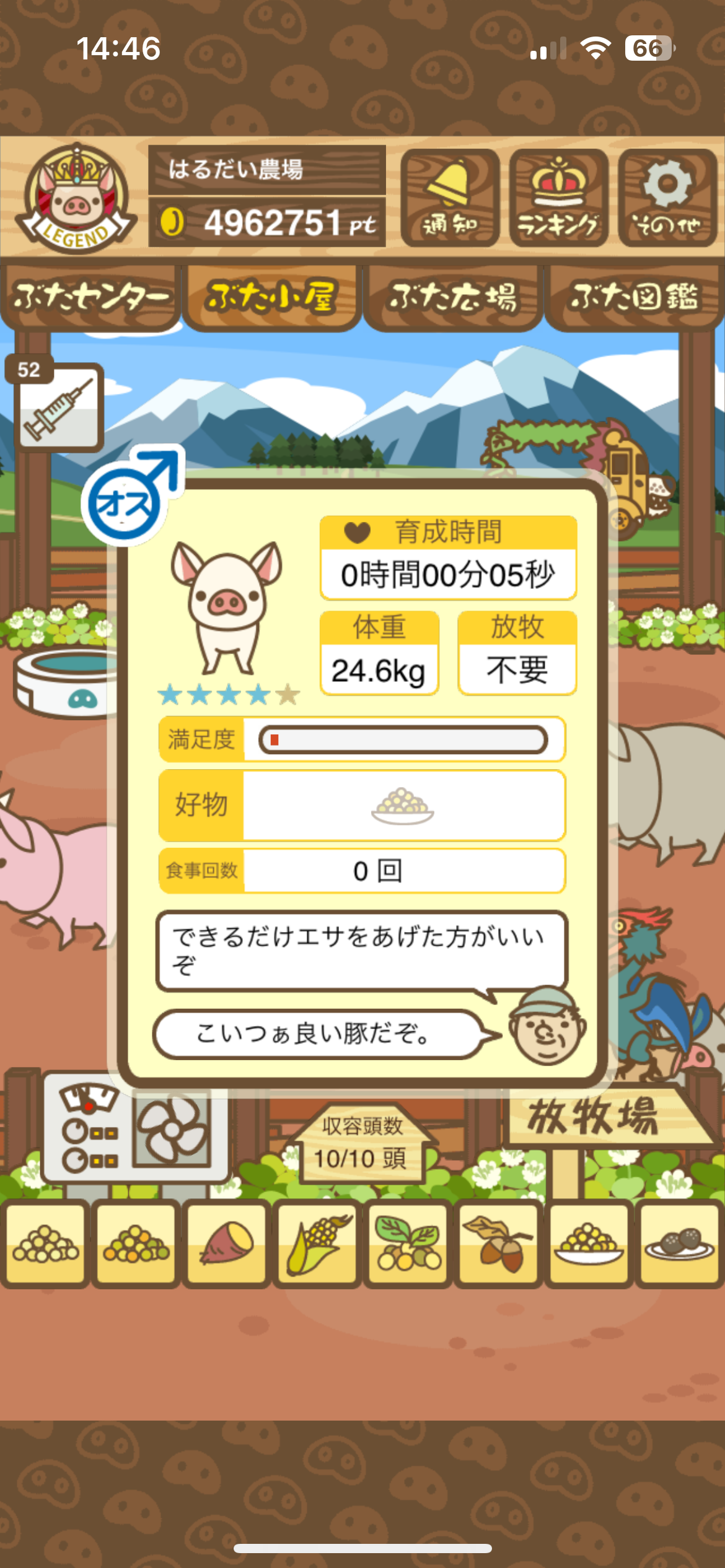Open the ランキング ranking crown
The height and width of the screenshot is (1568, 725).
point(558,198)
